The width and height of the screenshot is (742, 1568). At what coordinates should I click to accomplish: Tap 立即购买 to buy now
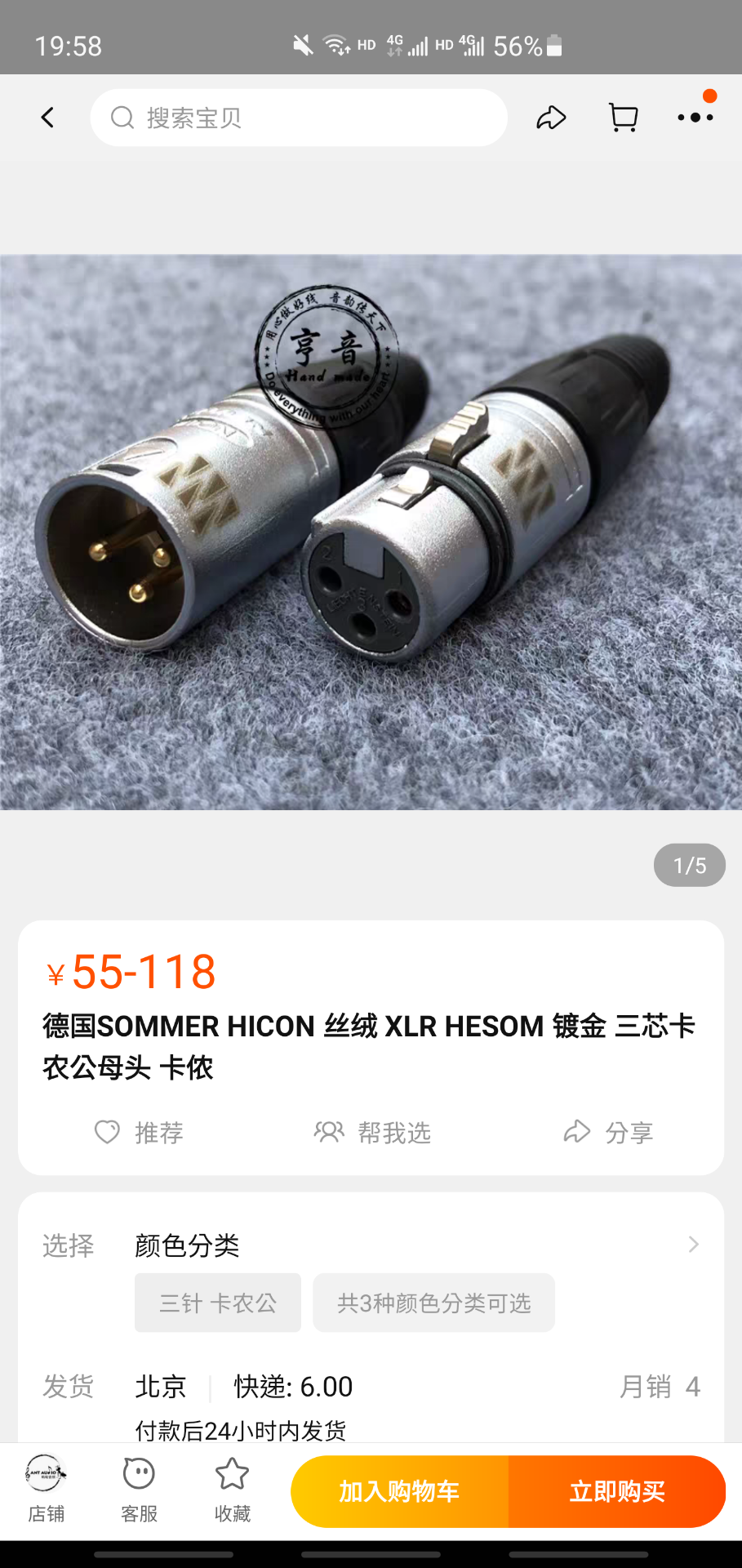617,1491
